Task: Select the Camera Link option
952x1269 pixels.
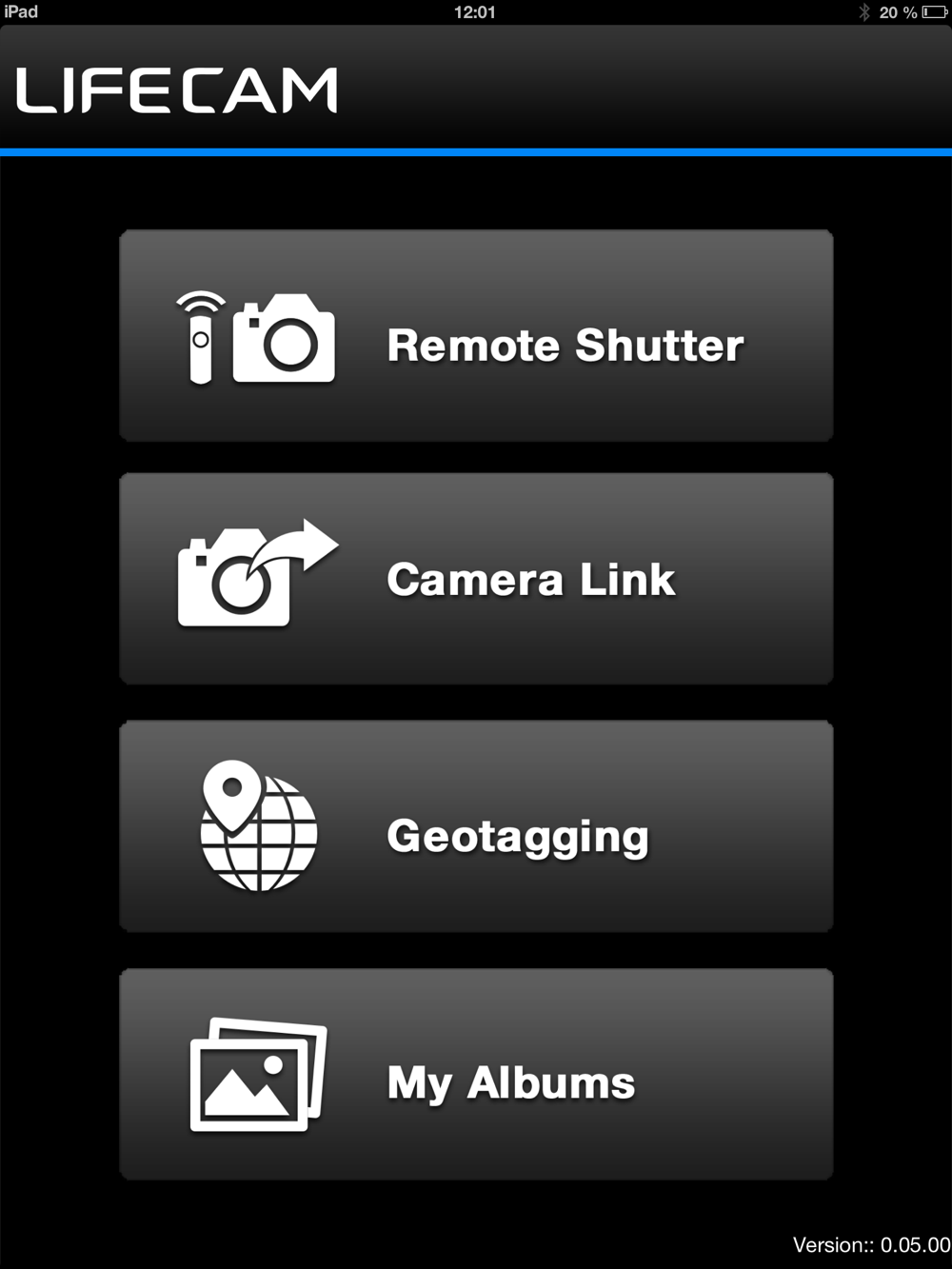Action: click(x=476, y=579)
